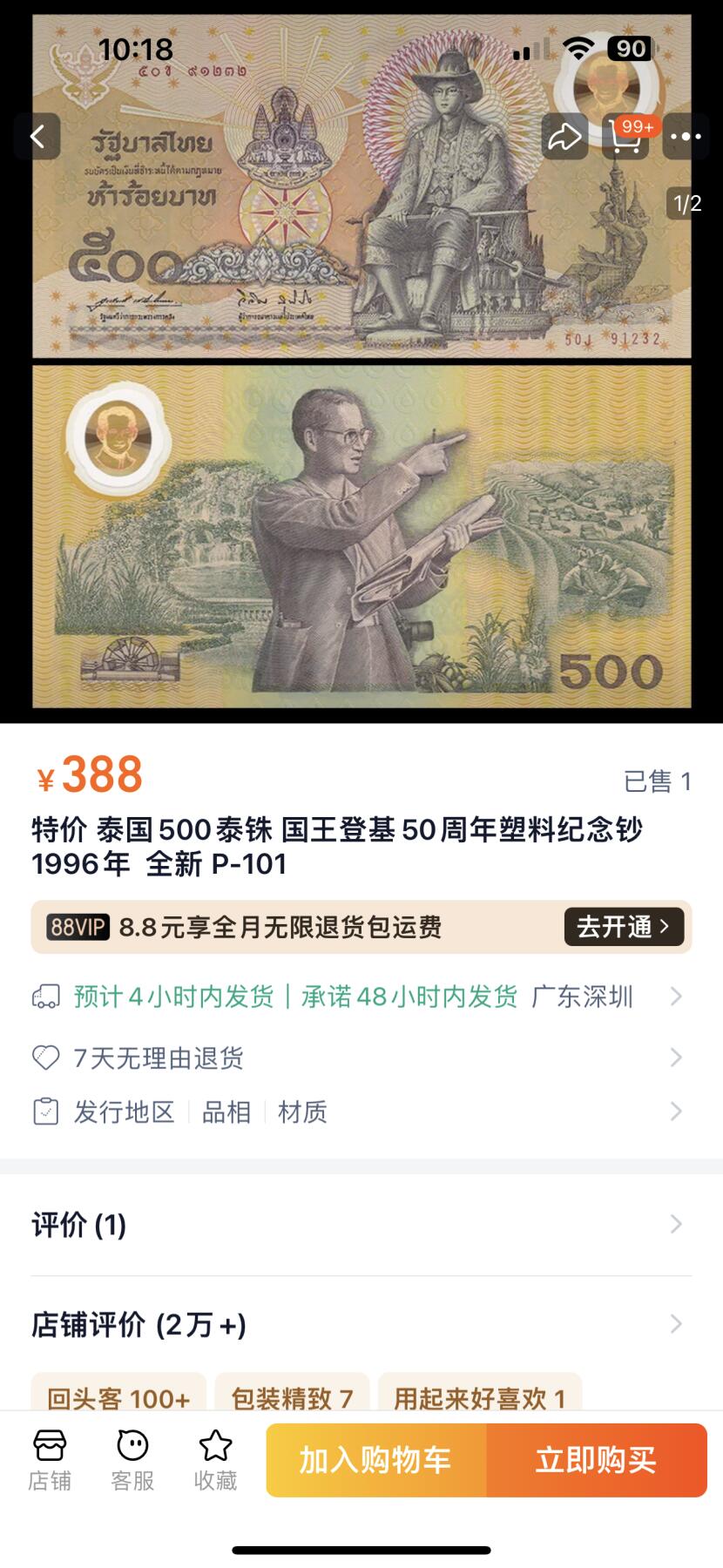Contact 客服 customer service
The image size is (723, 1568).
(132, 1461)
